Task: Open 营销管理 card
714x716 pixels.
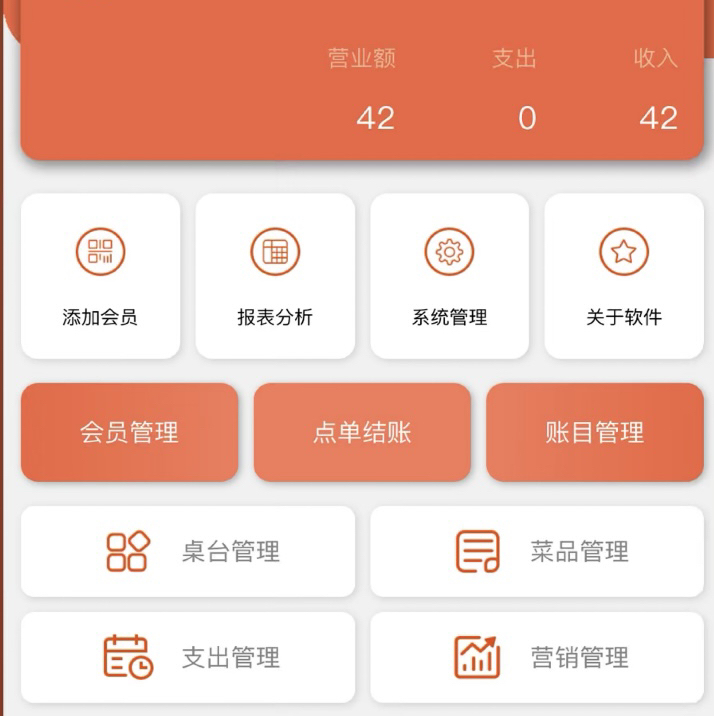Action: pyautogui.click(x=537, y=657)
